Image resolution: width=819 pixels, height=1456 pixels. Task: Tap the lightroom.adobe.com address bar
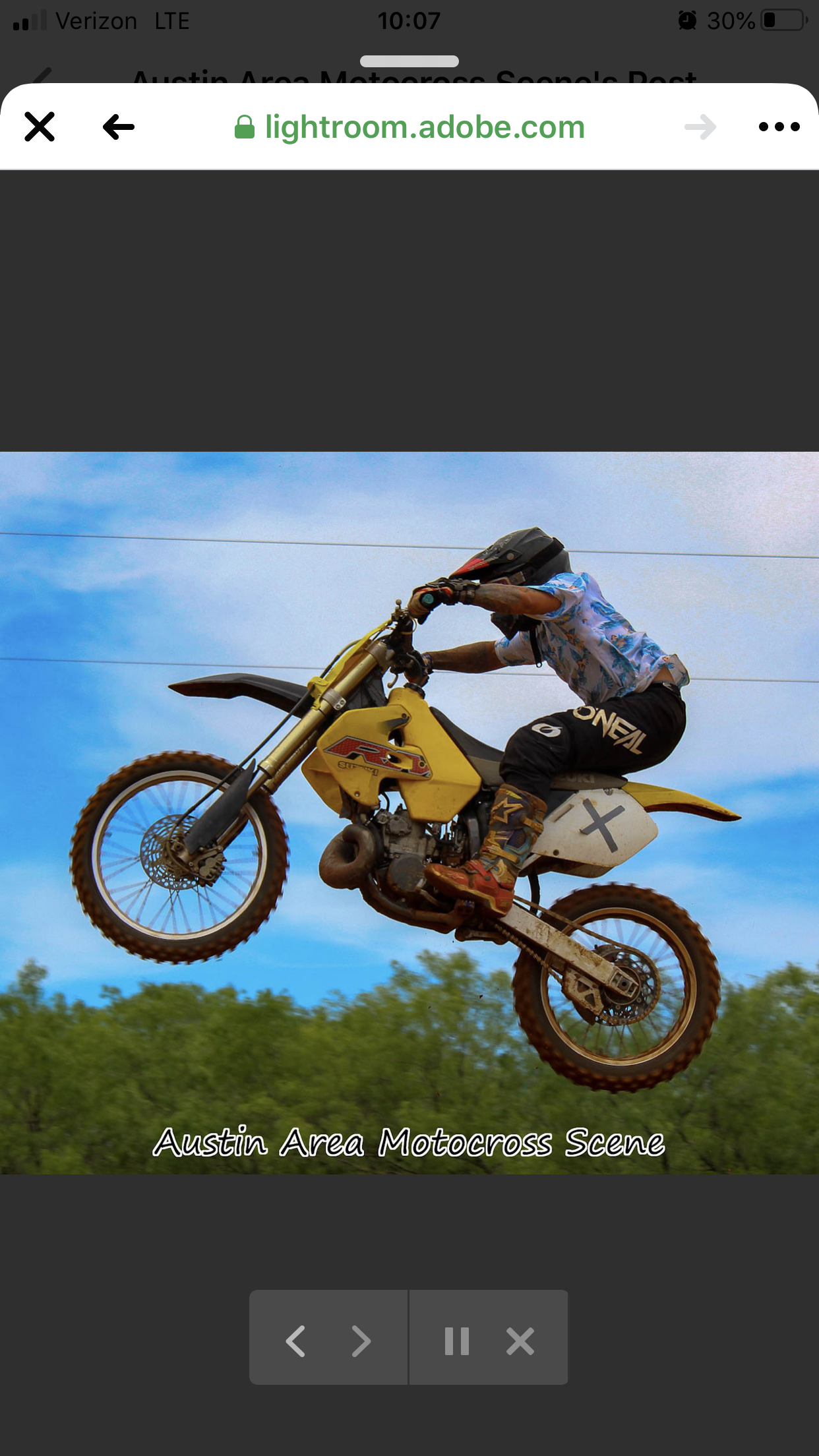409,127
